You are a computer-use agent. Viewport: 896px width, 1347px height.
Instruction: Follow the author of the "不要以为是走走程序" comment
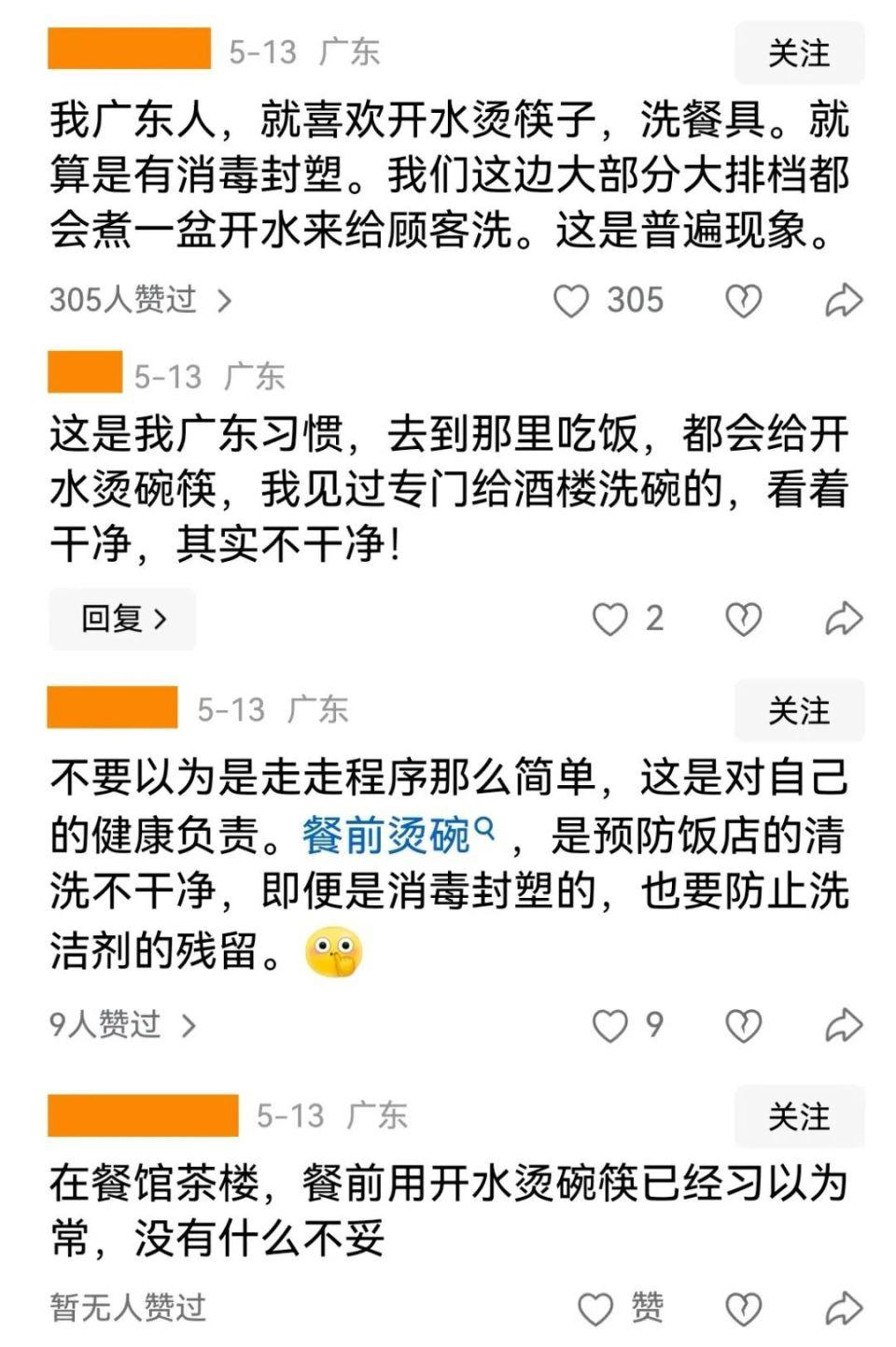pyautogui.click(x=799, y=711)
